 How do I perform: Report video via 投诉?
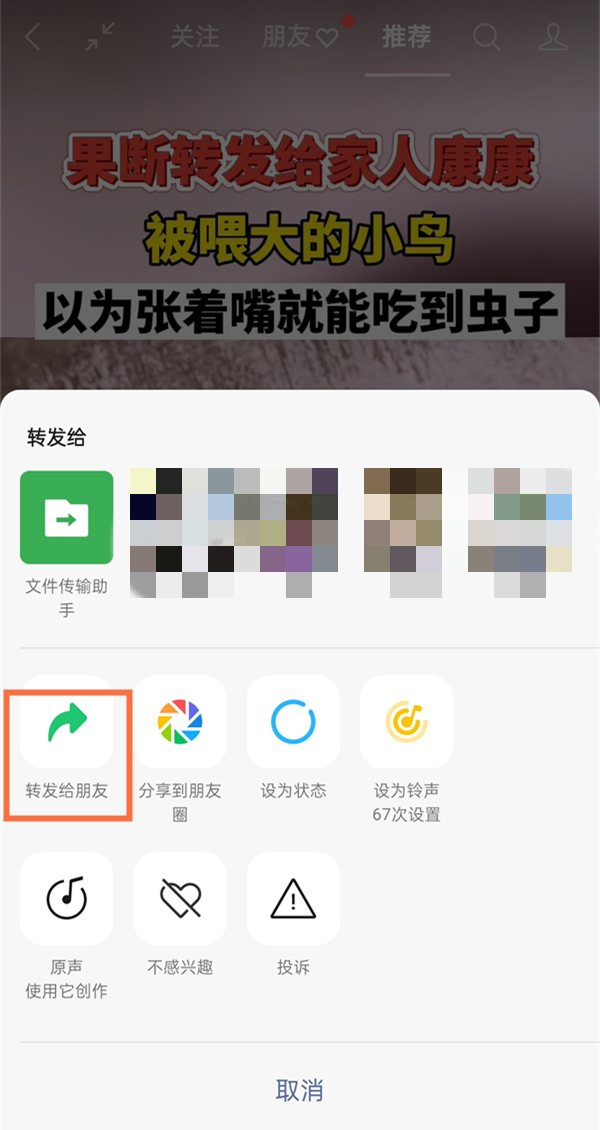pos(293,899)
